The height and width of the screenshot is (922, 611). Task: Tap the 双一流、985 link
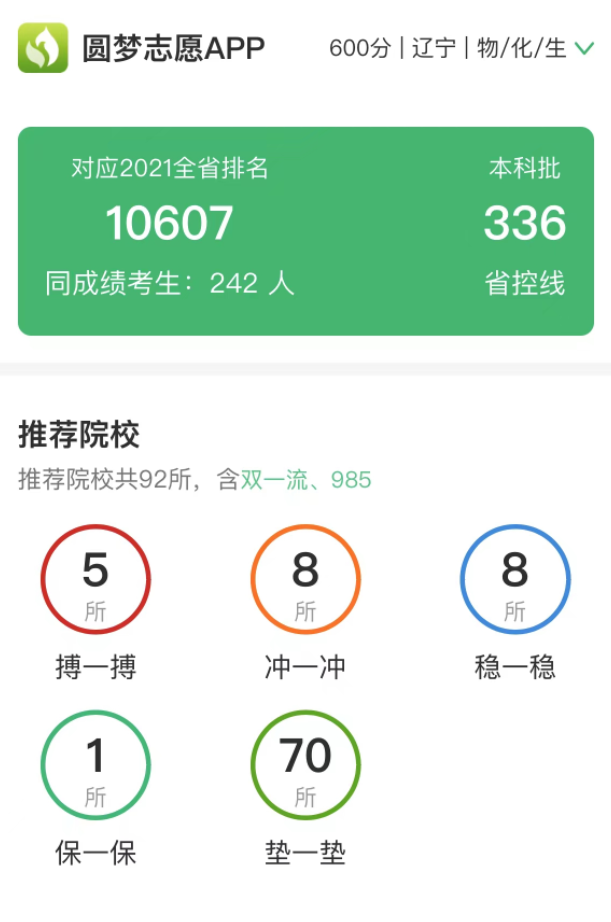pos(306,480)
